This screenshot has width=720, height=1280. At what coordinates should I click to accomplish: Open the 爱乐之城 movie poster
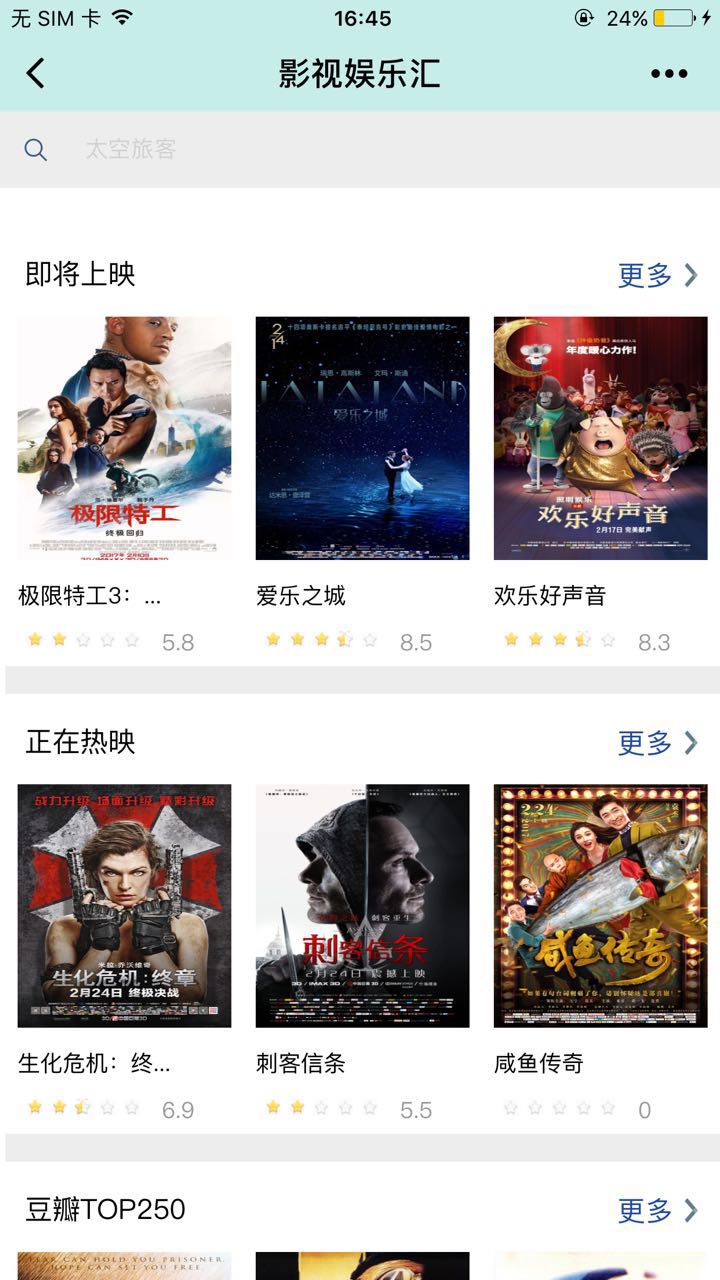coord(362,438)
